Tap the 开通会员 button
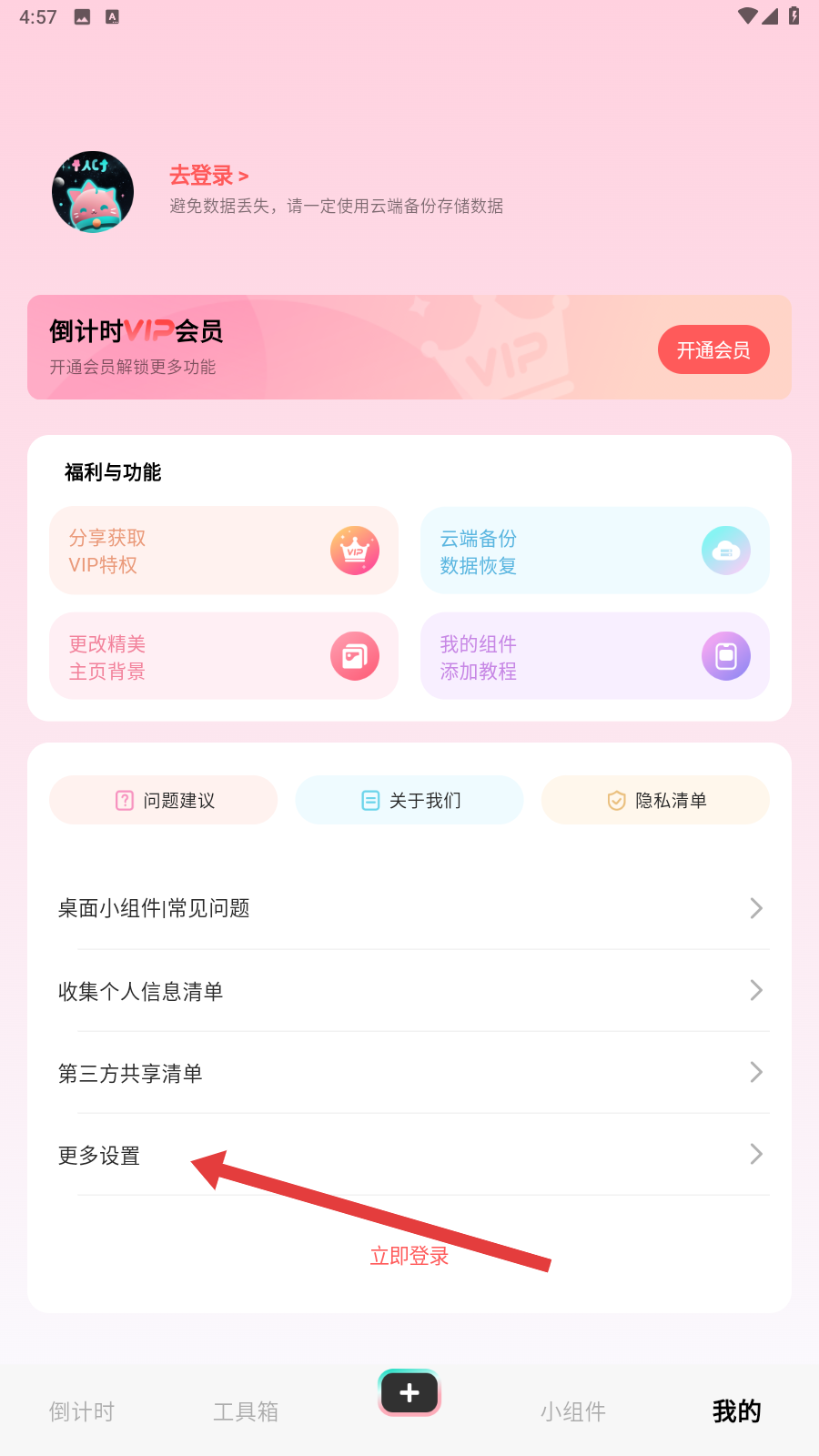 [713, 349]
